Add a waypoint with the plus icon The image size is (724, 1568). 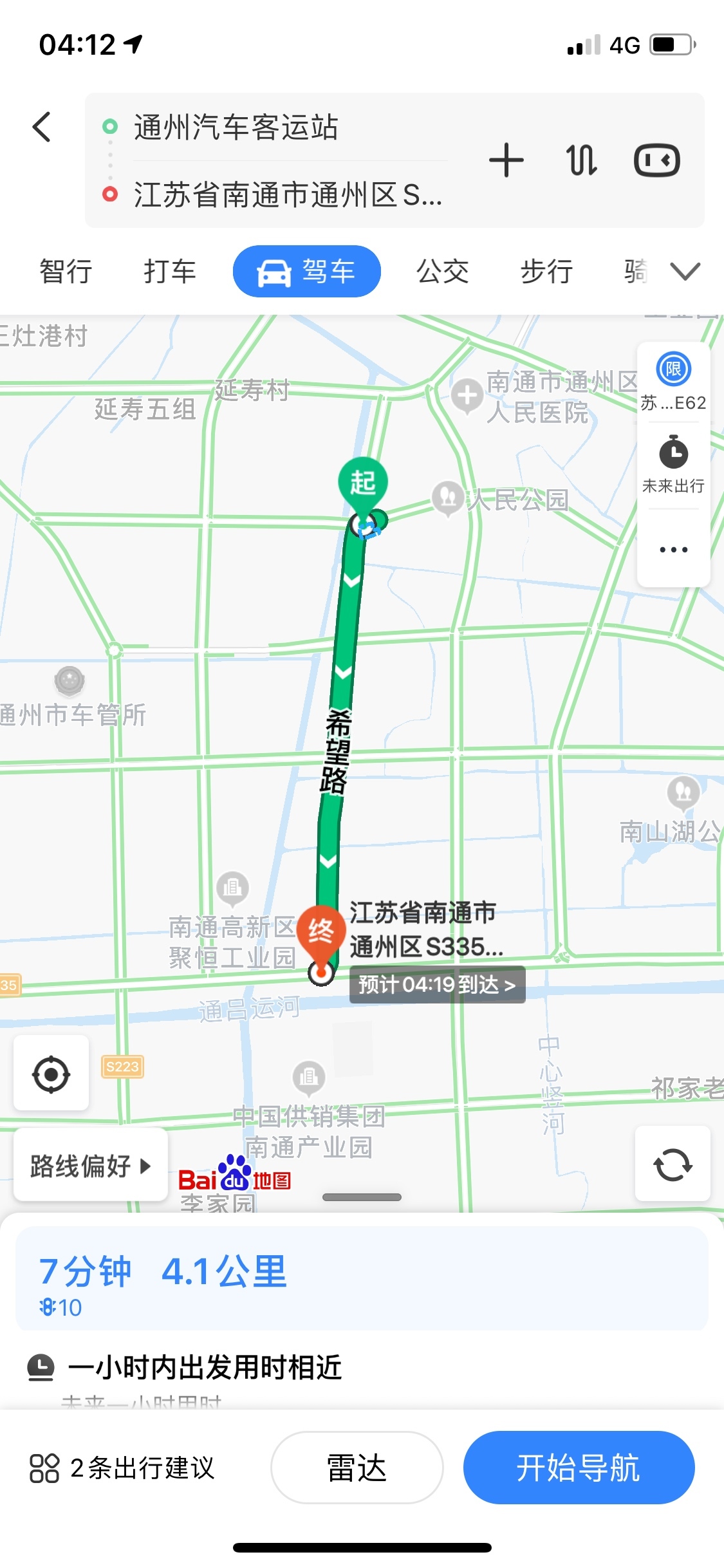pos(506,160)
